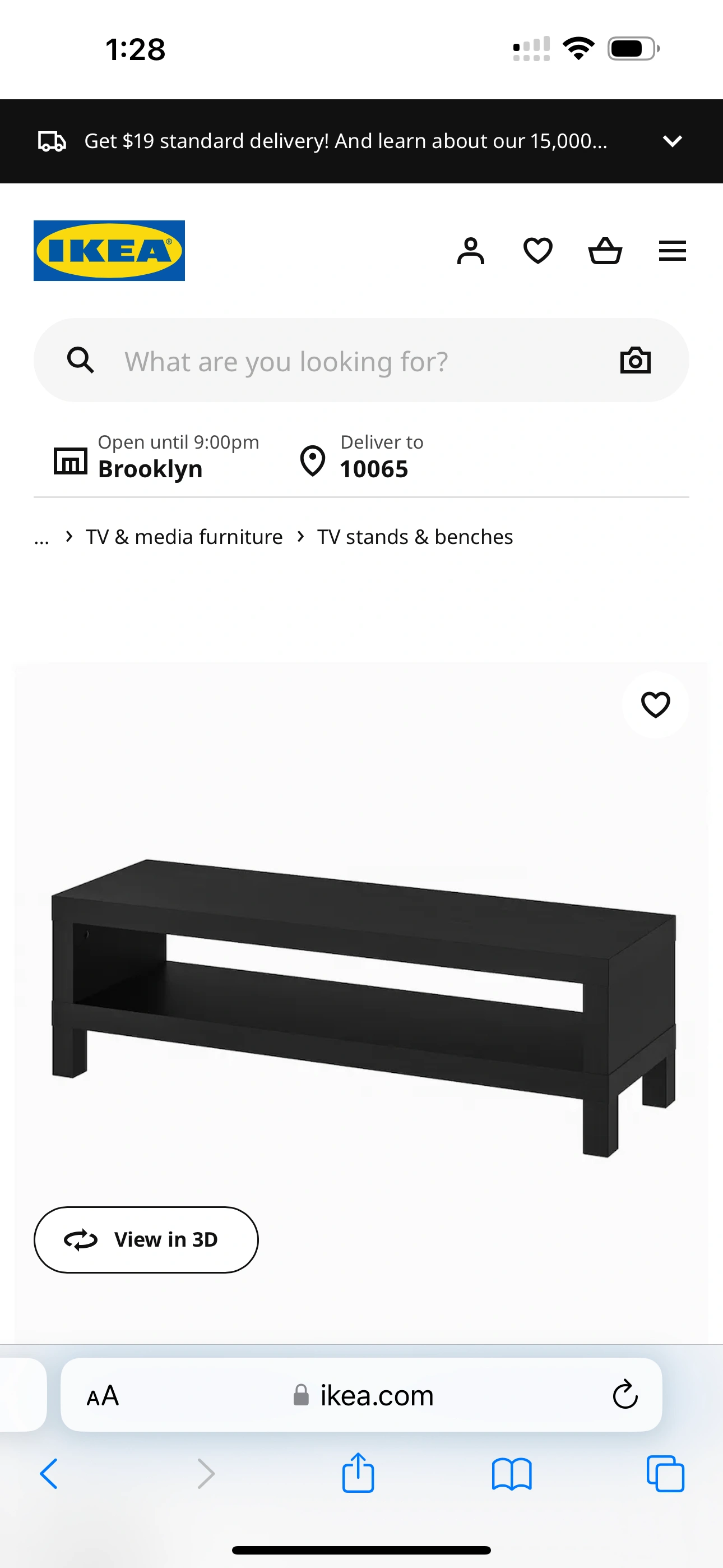Viewport: 723px width, 1568px height.
Task: Reload the ikea.com page
Action: [625, 1395]
